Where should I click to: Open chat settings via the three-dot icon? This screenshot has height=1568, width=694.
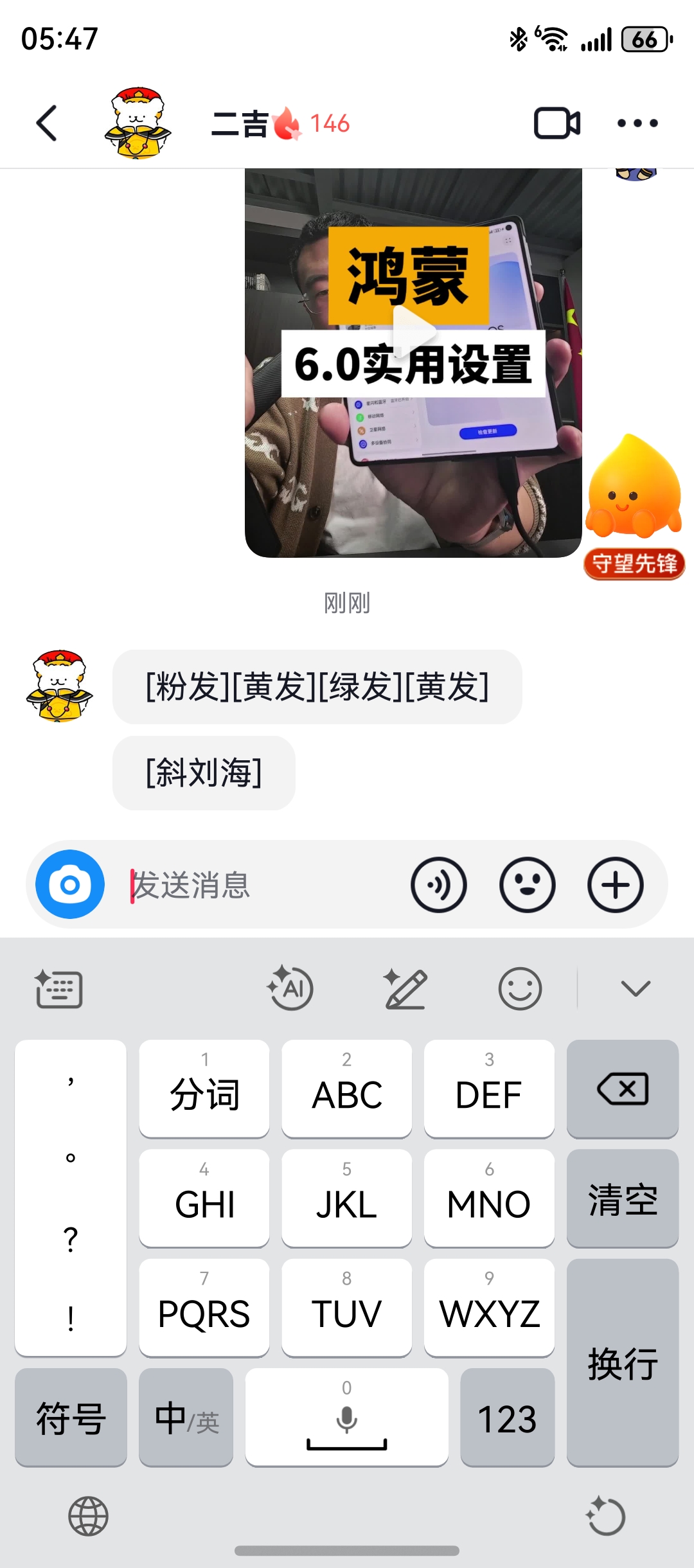637,123
